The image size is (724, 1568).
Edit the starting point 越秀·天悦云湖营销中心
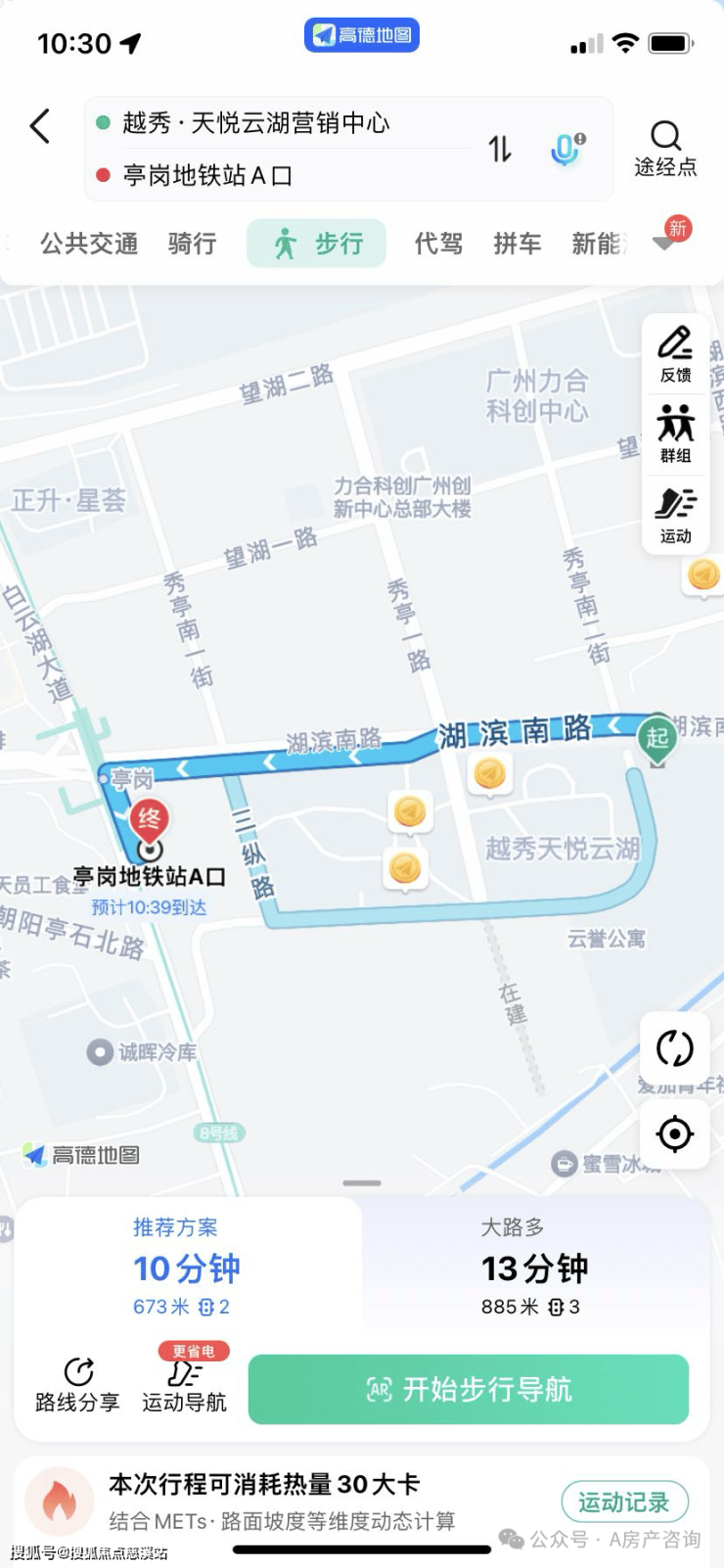256,123
